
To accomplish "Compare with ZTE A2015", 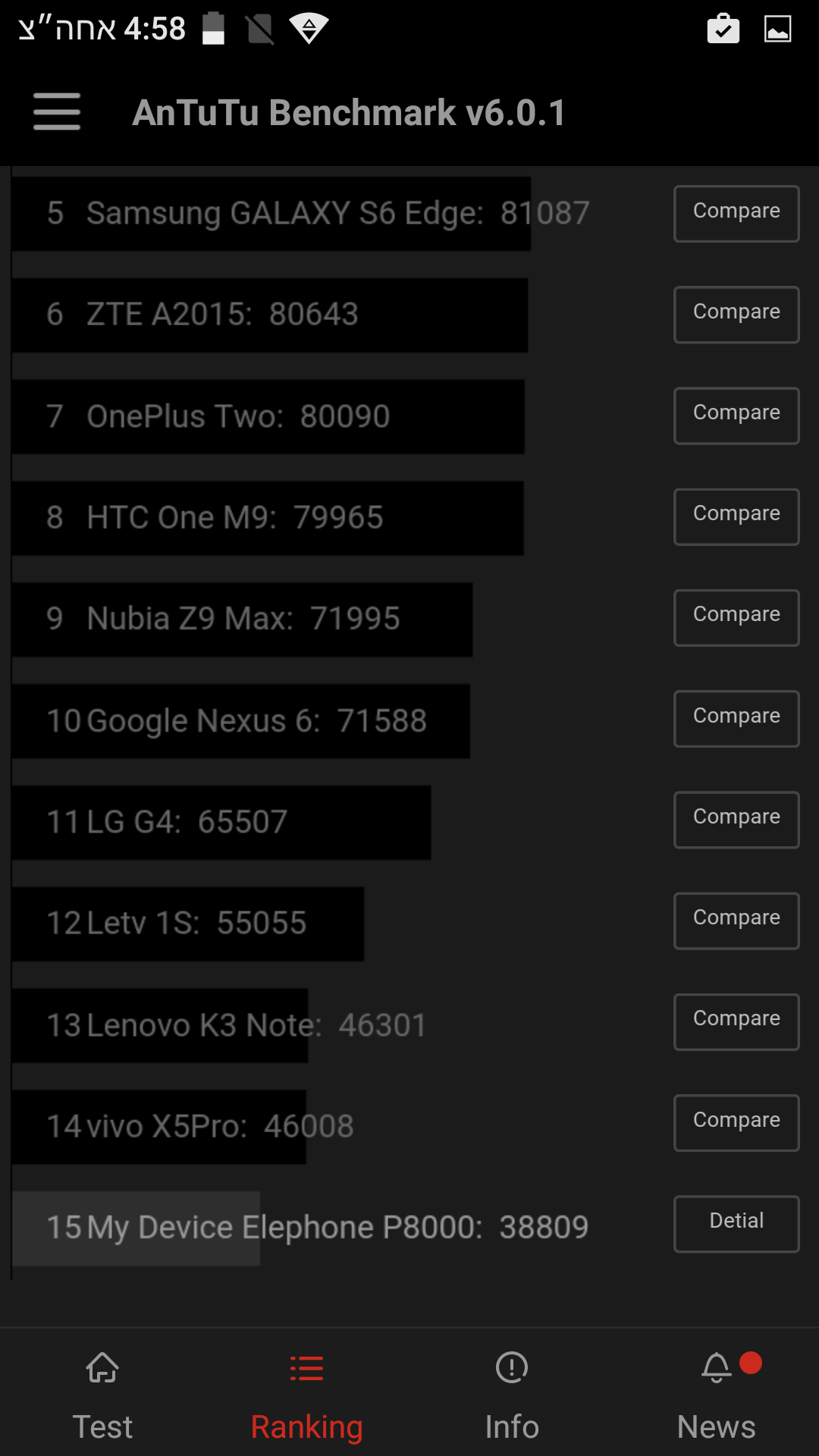I will pos(736,315).
